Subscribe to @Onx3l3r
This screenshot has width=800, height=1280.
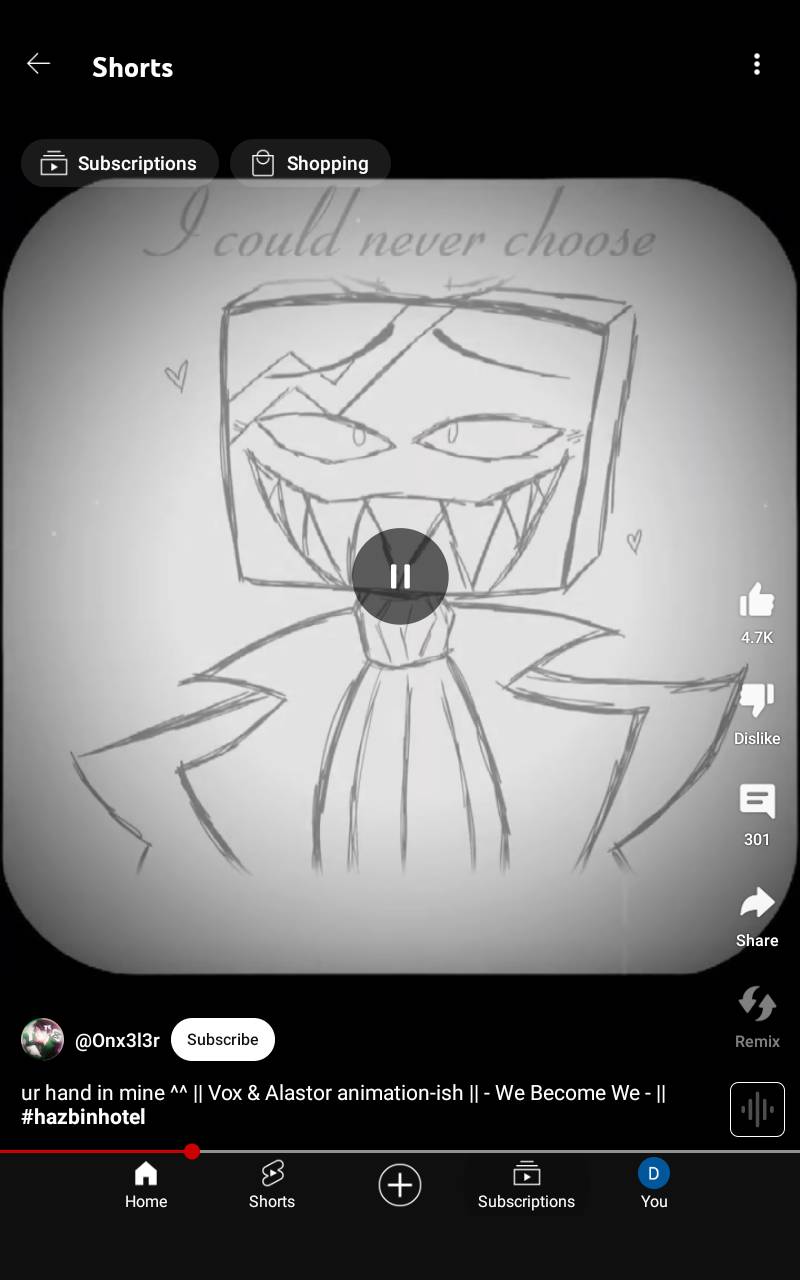coord(222,1040)
